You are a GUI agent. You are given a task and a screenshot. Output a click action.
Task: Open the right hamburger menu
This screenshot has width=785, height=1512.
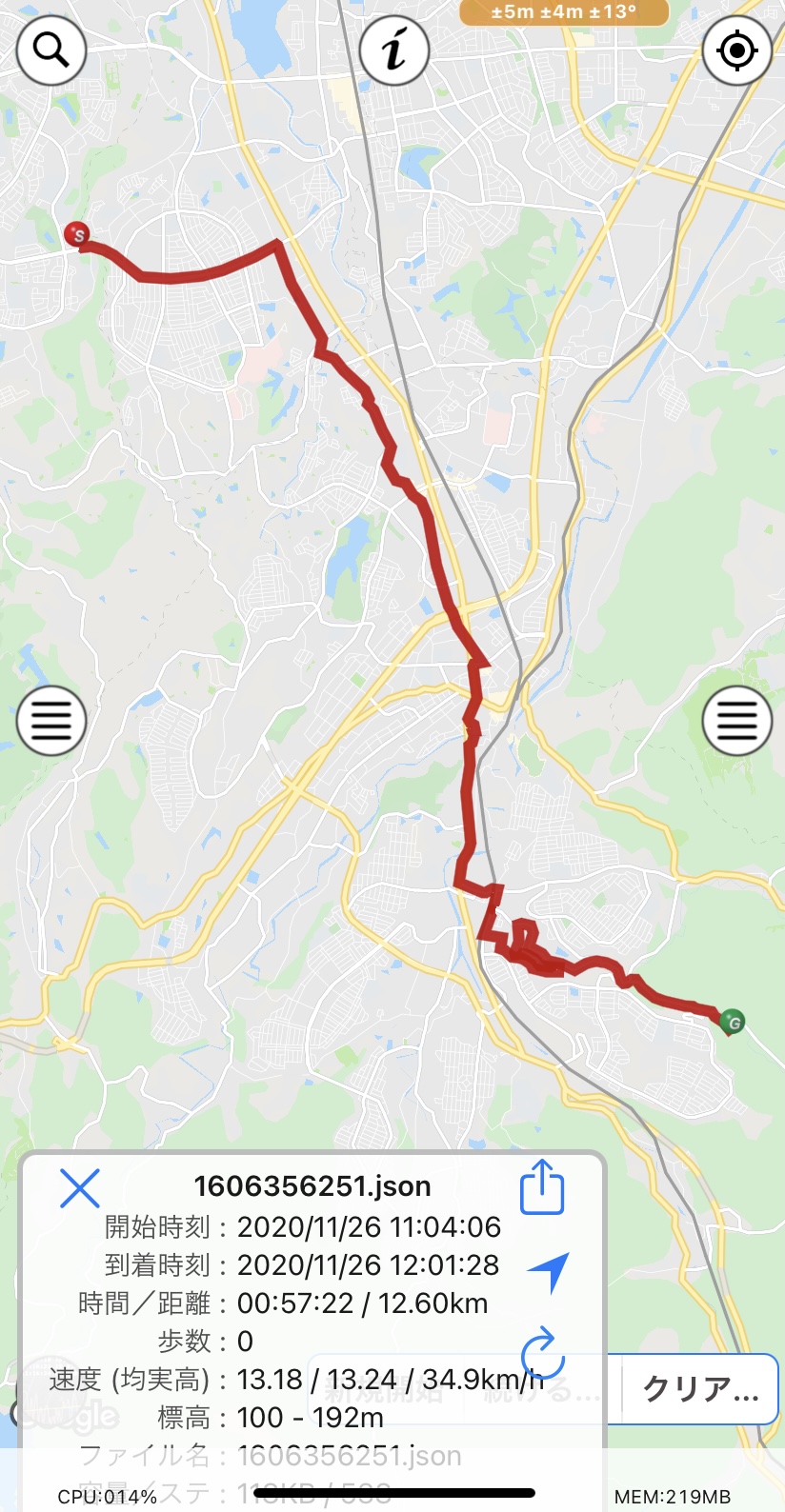736,721
